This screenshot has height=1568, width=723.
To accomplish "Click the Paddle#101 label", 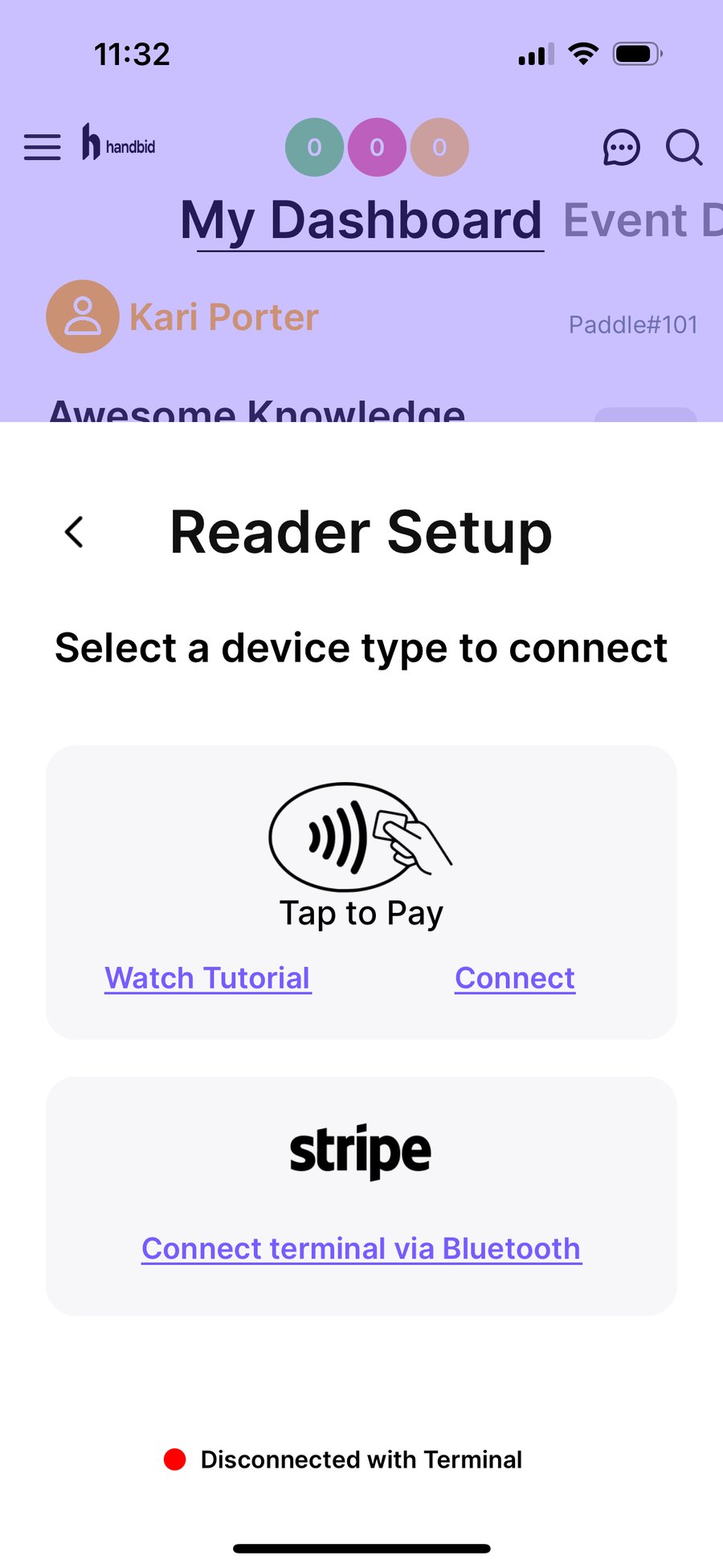I will [x=633, y=325].
